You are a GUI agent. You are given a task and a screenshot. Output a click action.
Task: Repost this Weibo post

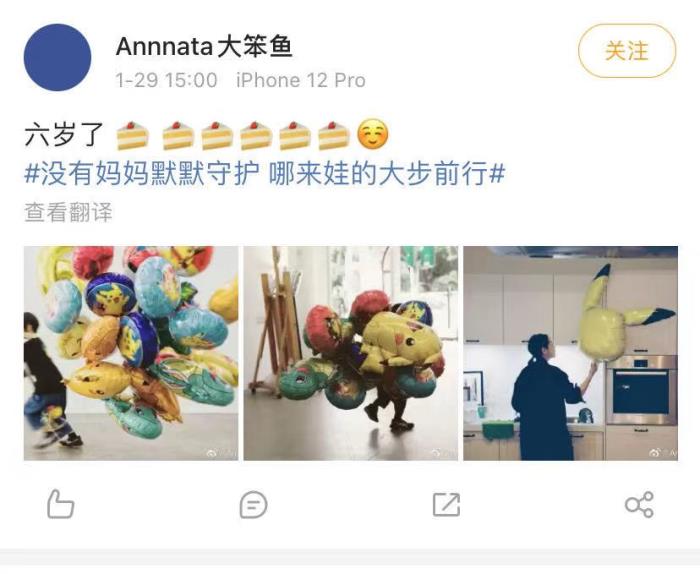click(446, 505)
